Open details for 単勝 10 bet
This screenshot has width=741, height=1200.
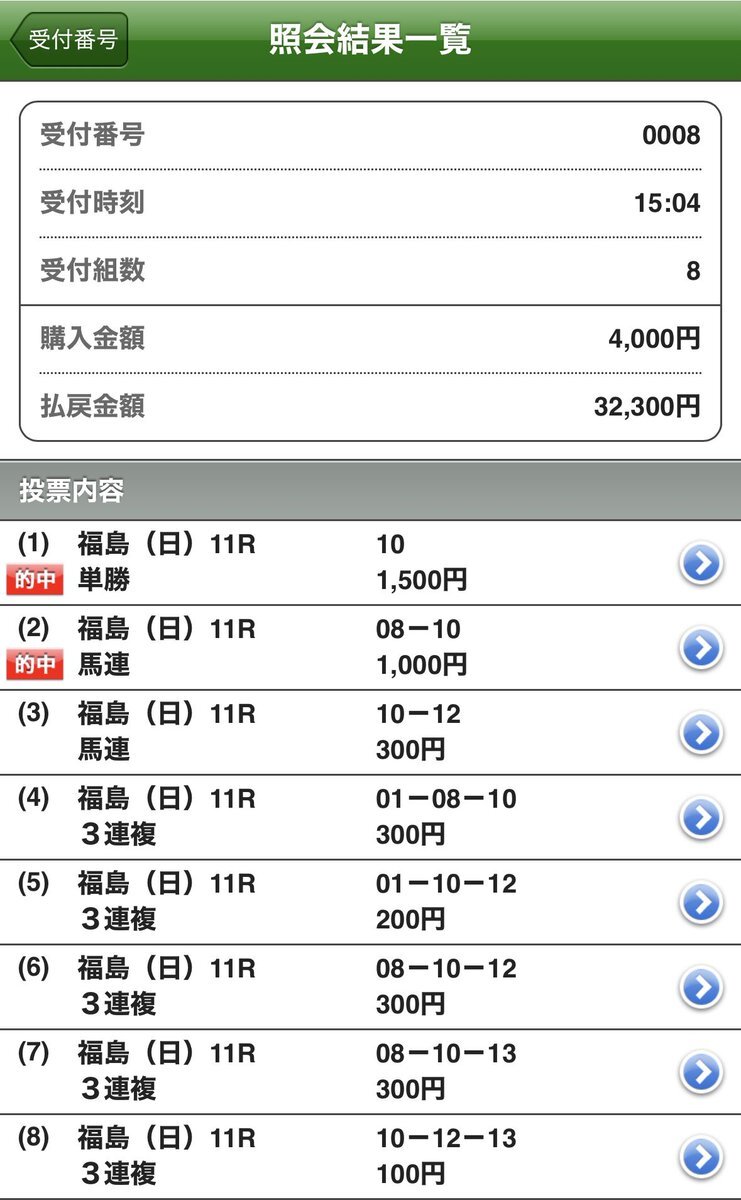702,564
